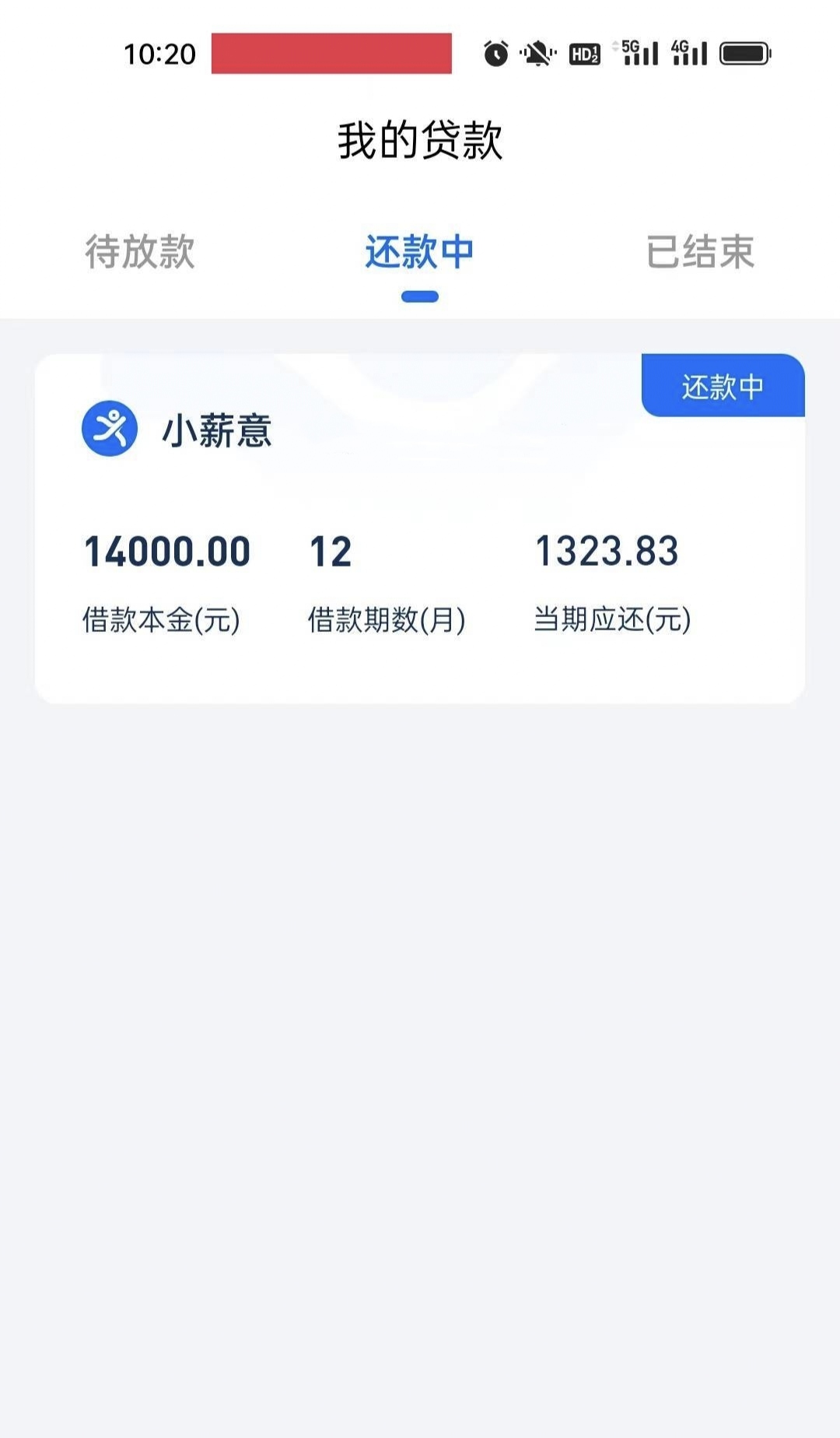
Task: Switch to the 待放款 tab
Action: pyautogui.click(x=140, y=252)
